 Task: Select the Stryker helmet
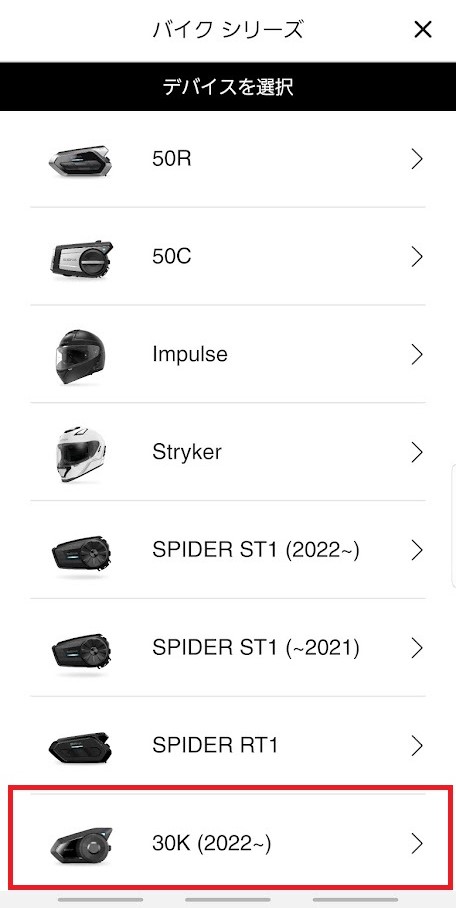[228, 452]
